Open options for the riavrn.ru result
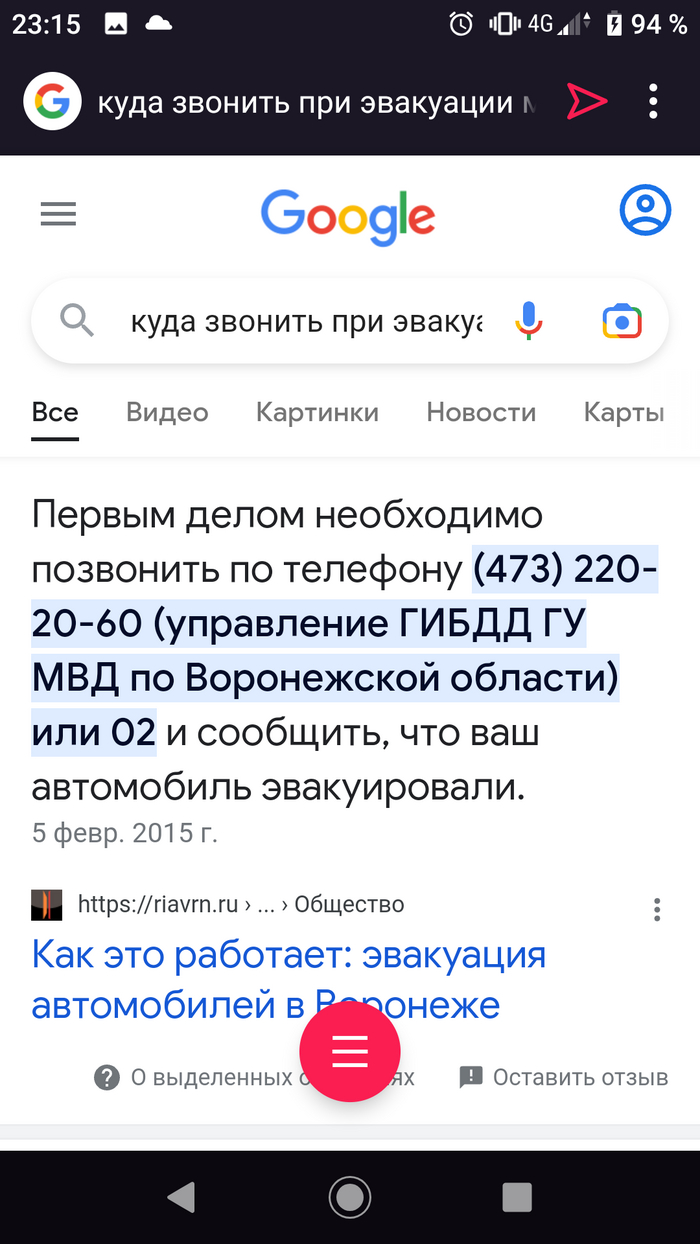 (657, 909)
